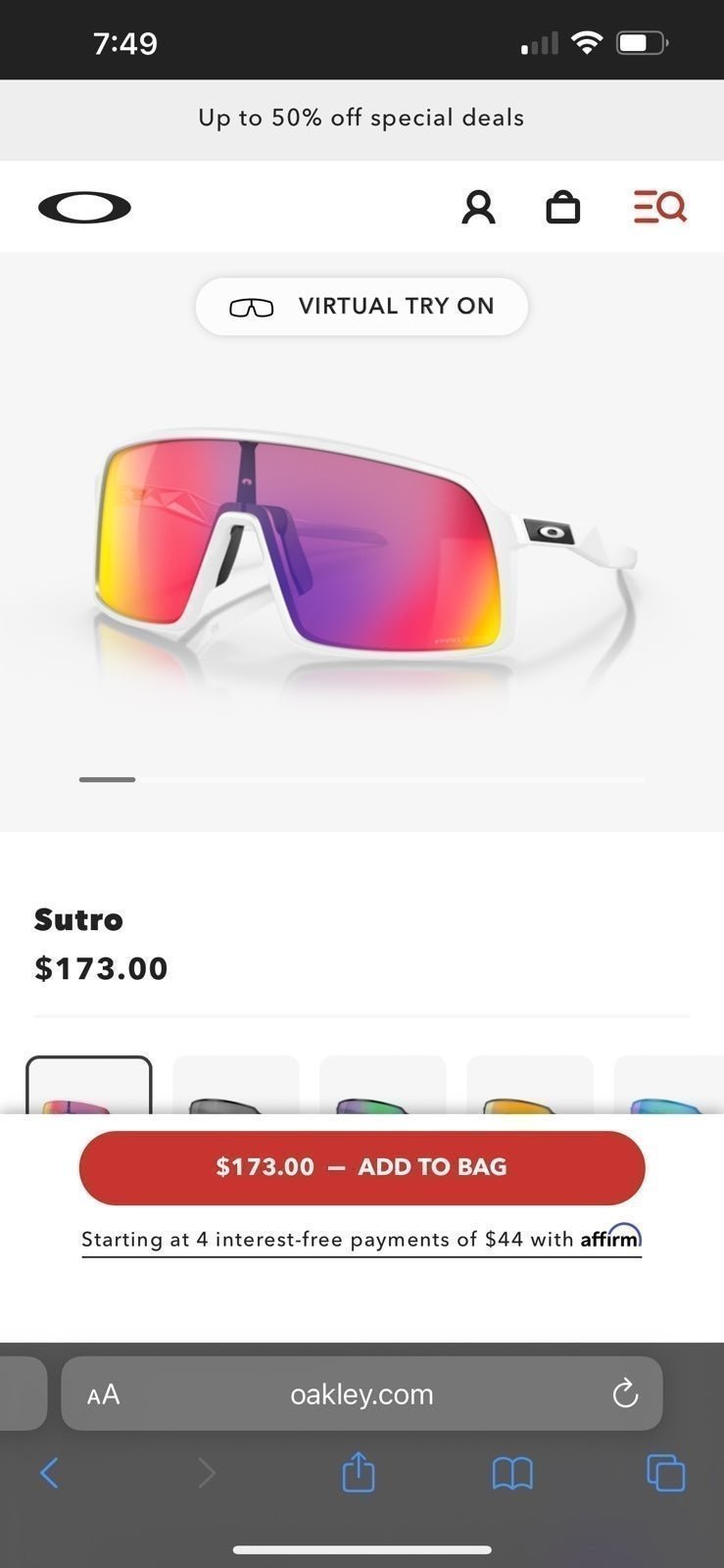Open Safari bookmarks
The width and height of the screenshot is (724, 1568).
tap(512, 1472)
